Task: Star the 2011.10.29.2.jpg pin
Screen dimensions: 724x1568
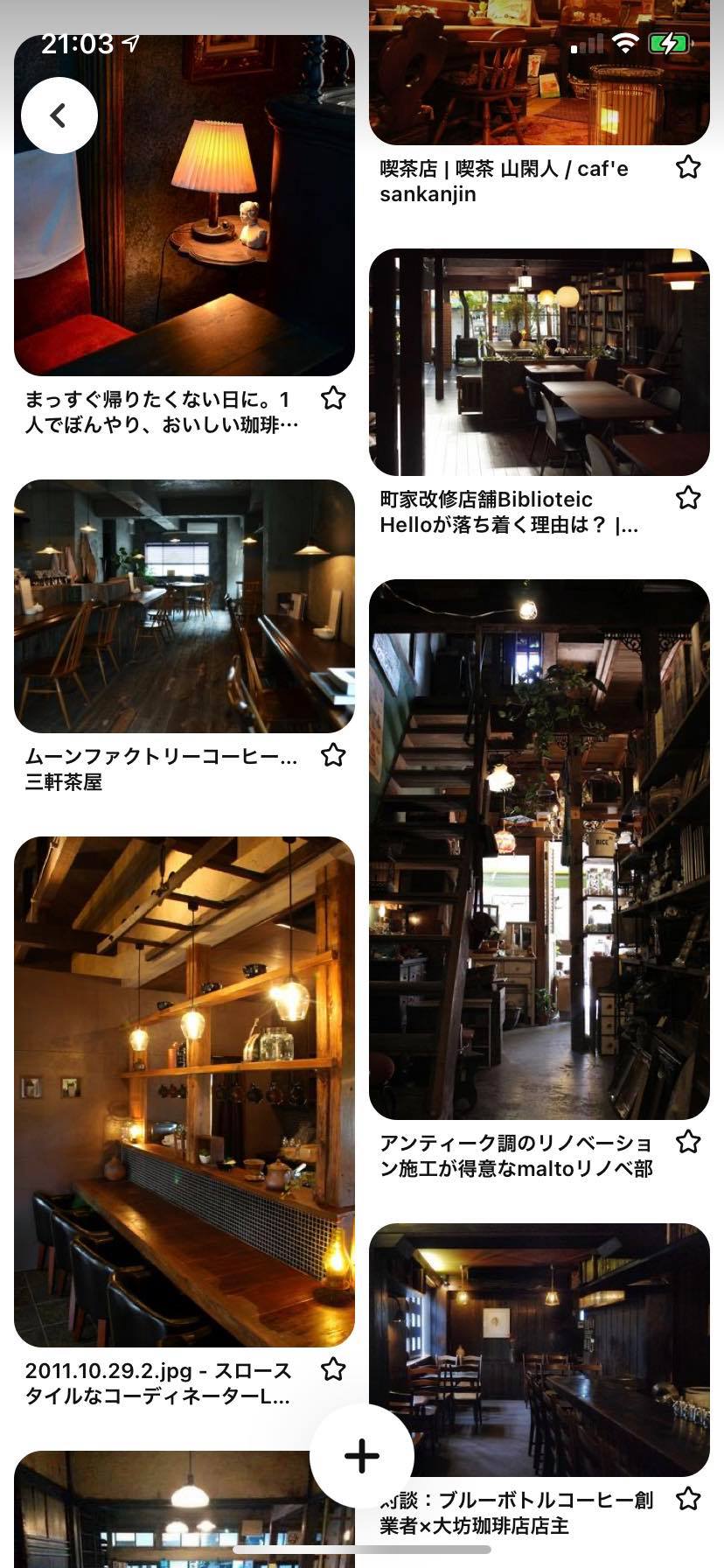Action: point(332,1368)
